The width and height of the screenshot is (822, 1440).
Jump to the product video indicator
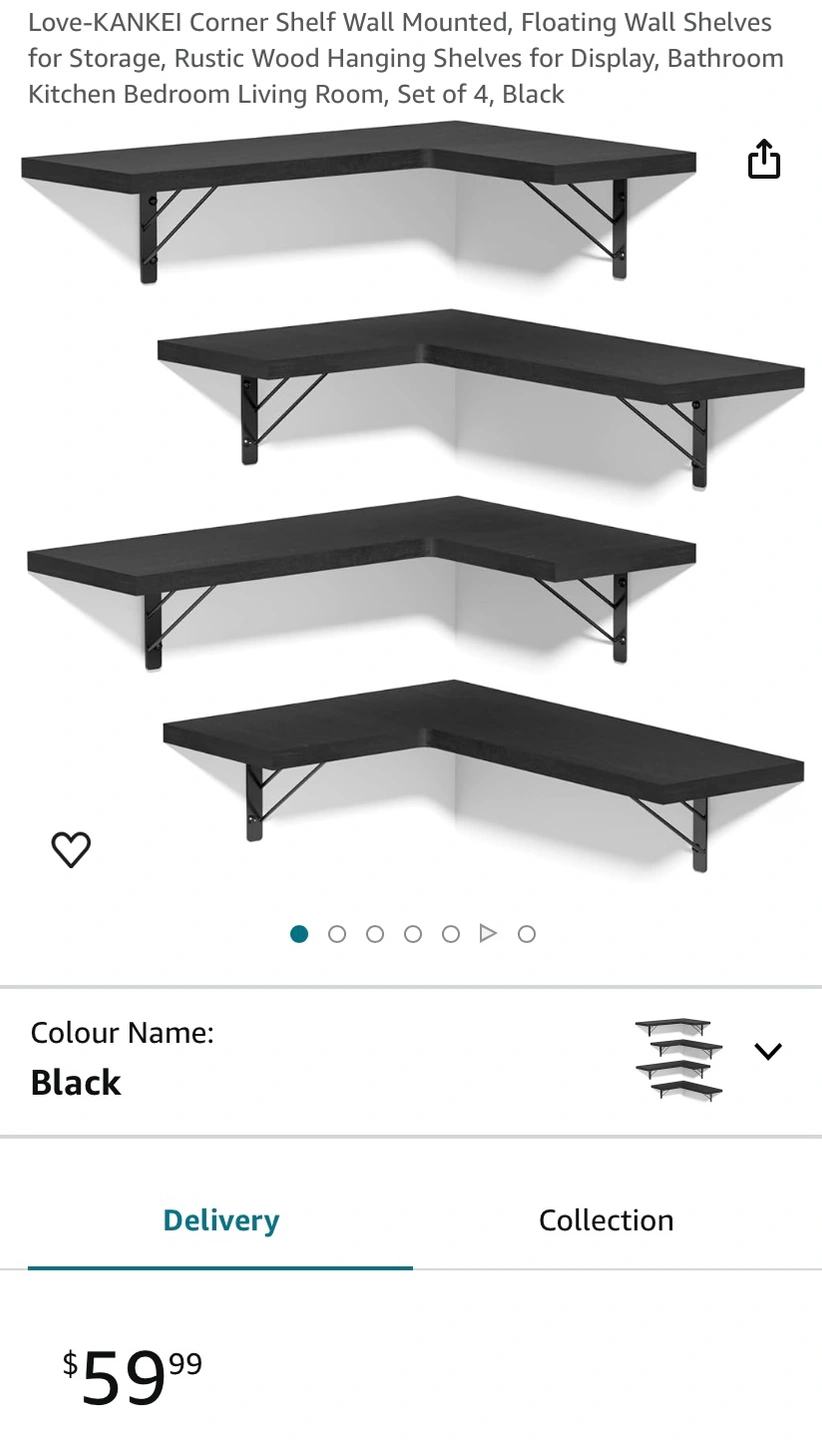pyautogui.click(x=488, y=933)
